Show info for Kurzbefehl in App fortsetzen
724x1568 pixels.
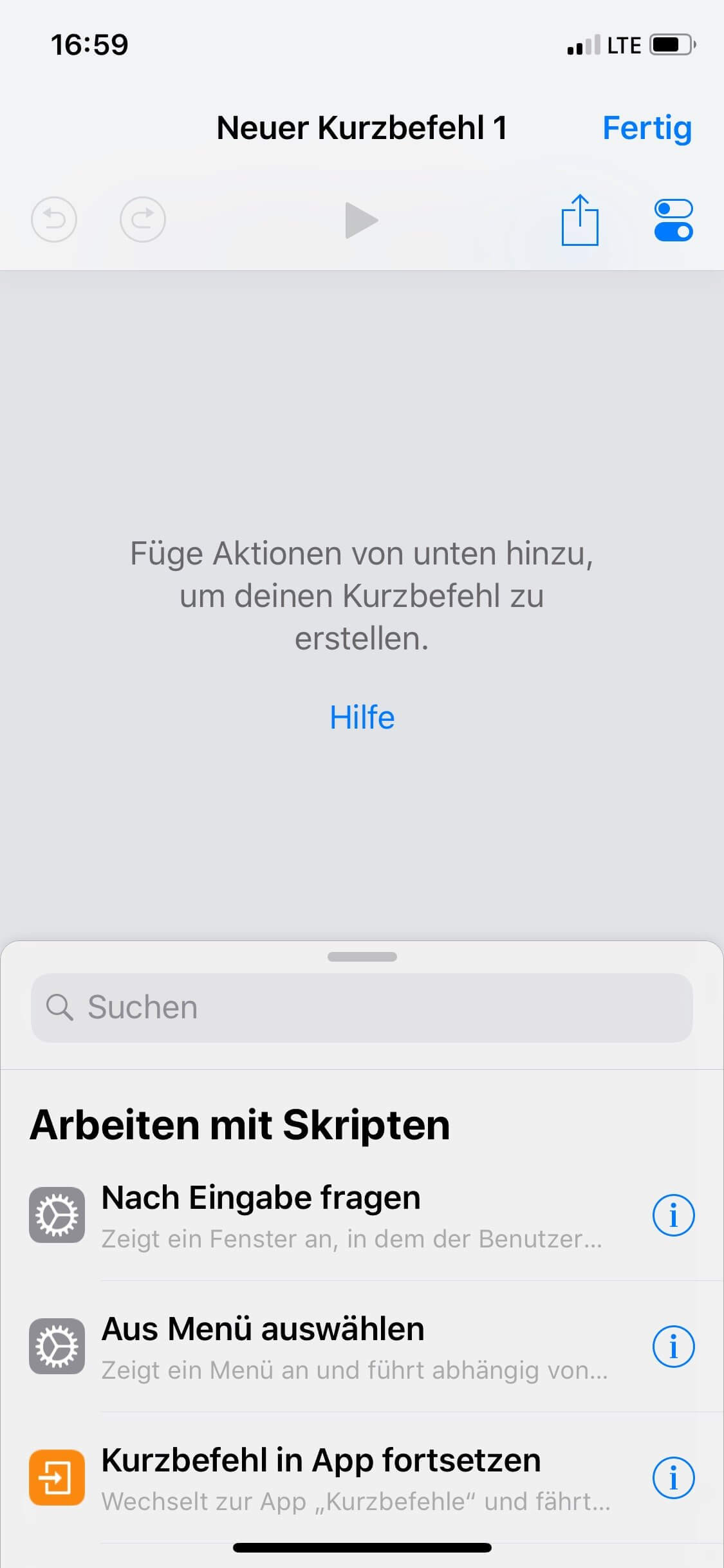pos(673,1478)
